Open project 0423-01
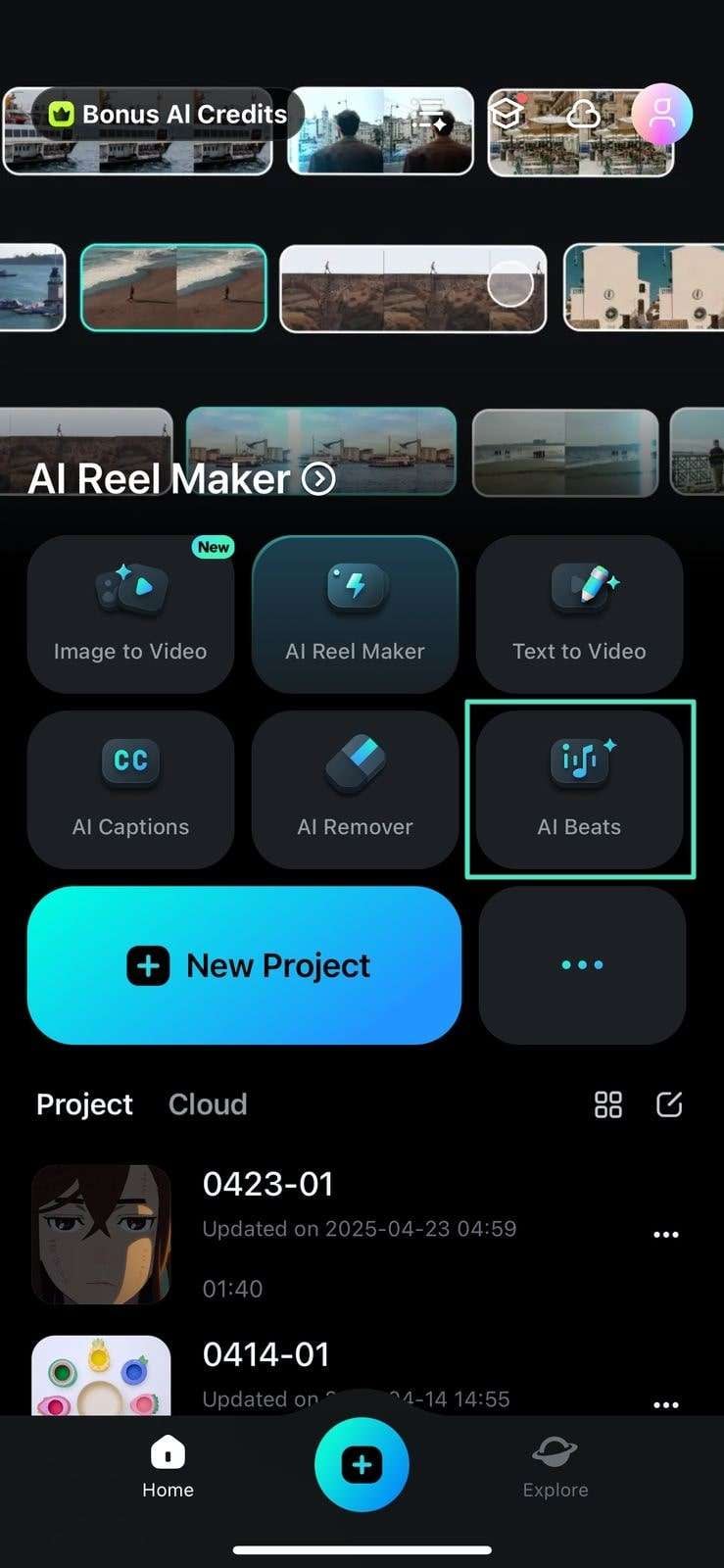This screenshot has height=1568, width=724. point(266,1185)
